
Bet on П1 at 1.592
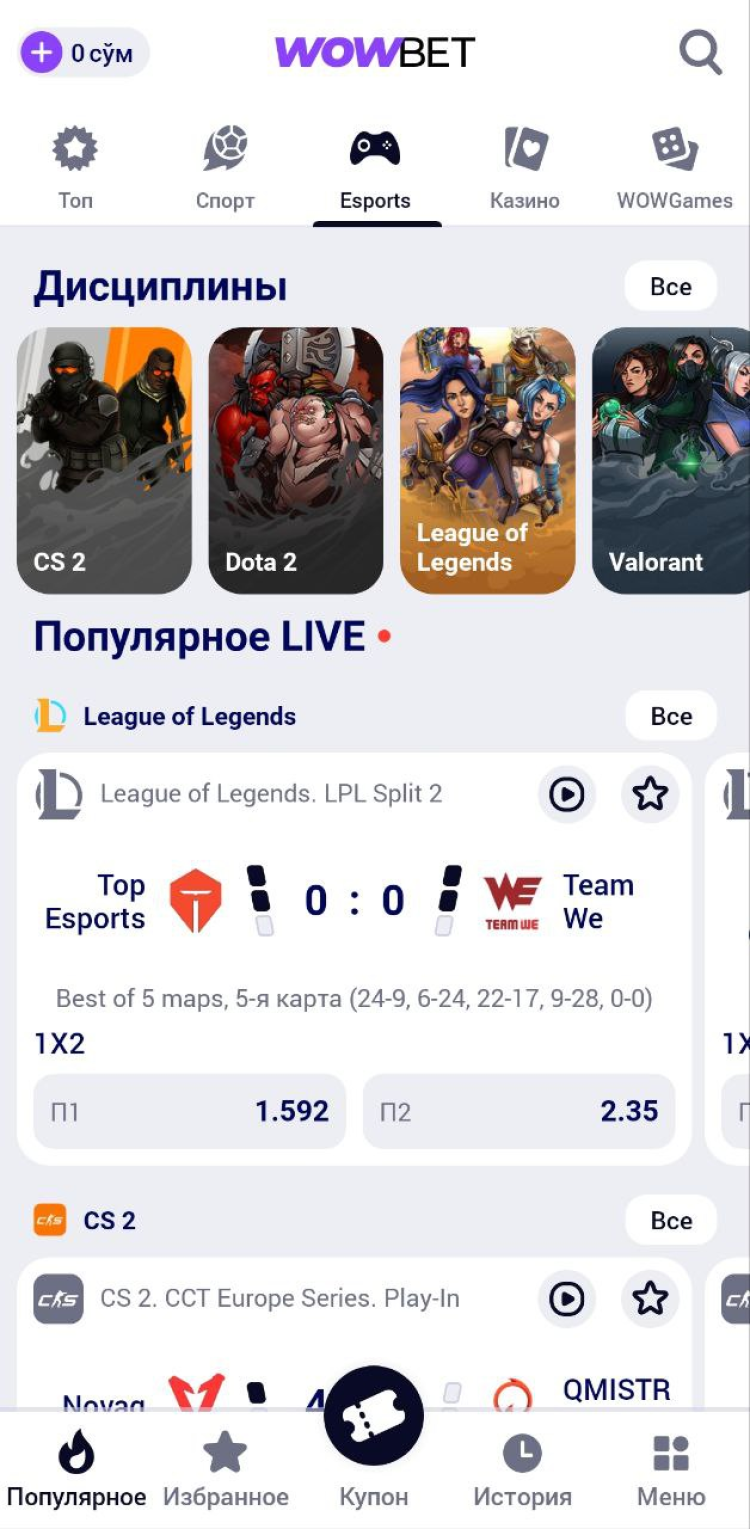[190, 1112]
